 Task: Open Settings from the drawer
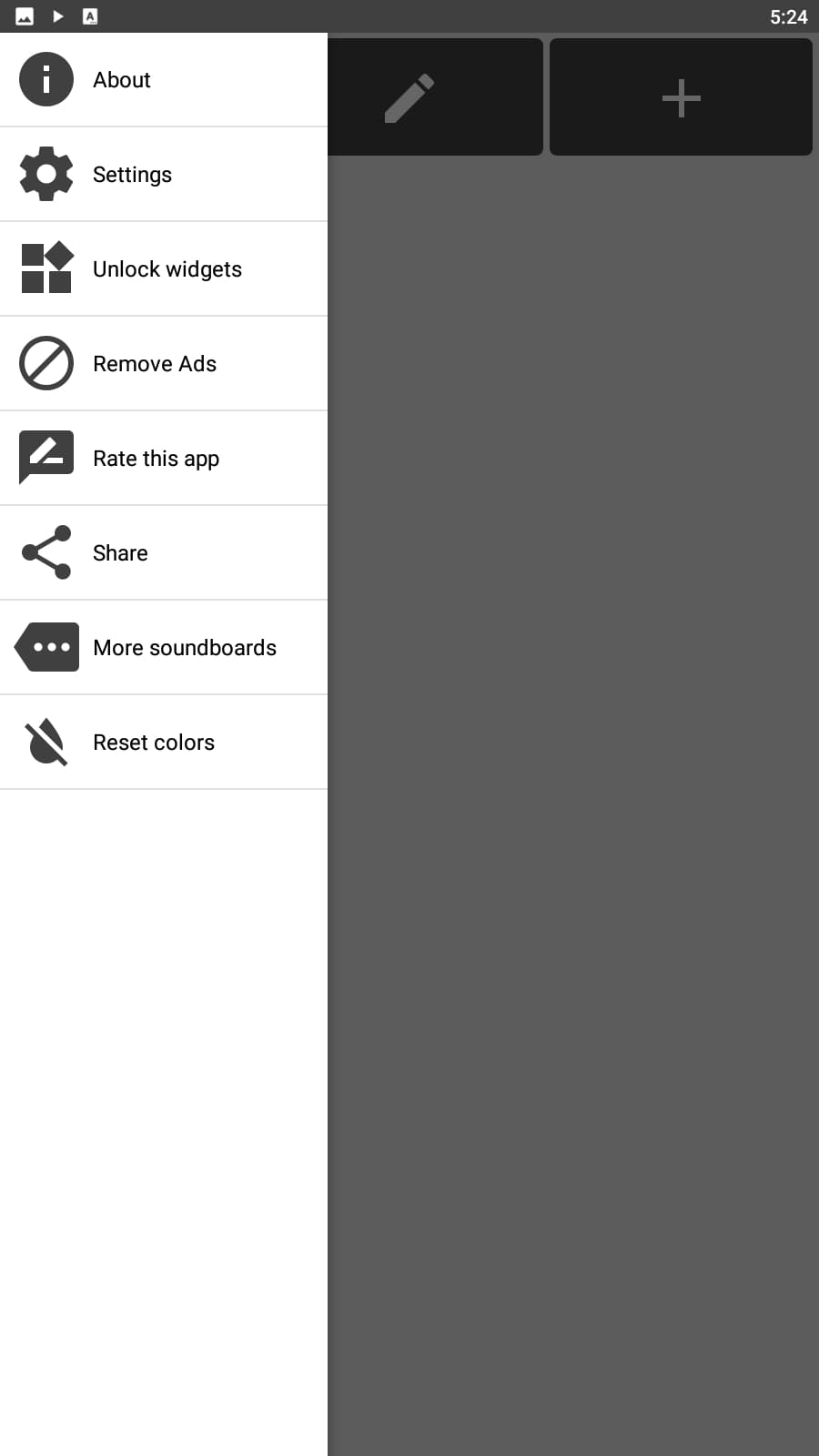[x=164, y=175]
